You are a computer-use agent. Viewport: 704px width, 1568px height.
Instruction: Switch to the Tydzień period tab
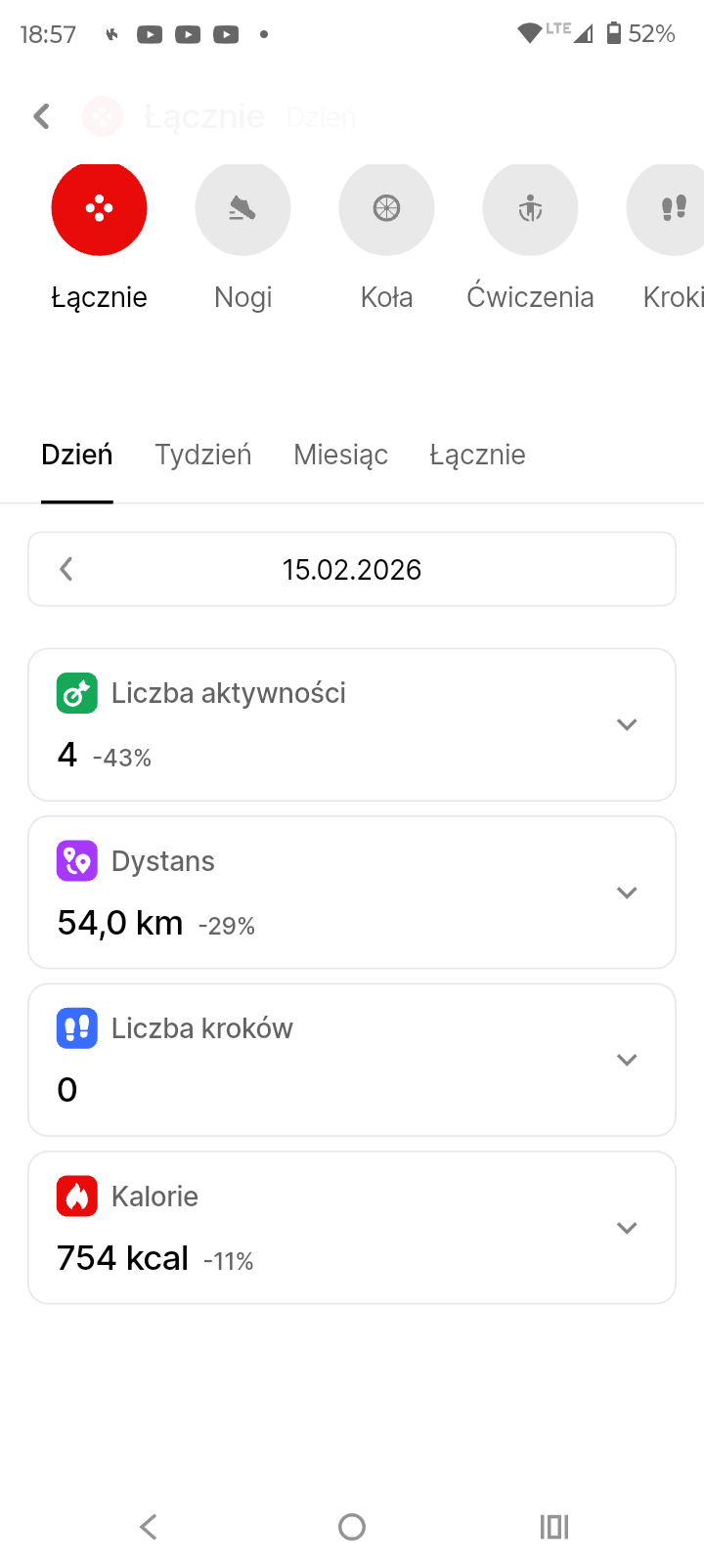(x=203, y=456)
